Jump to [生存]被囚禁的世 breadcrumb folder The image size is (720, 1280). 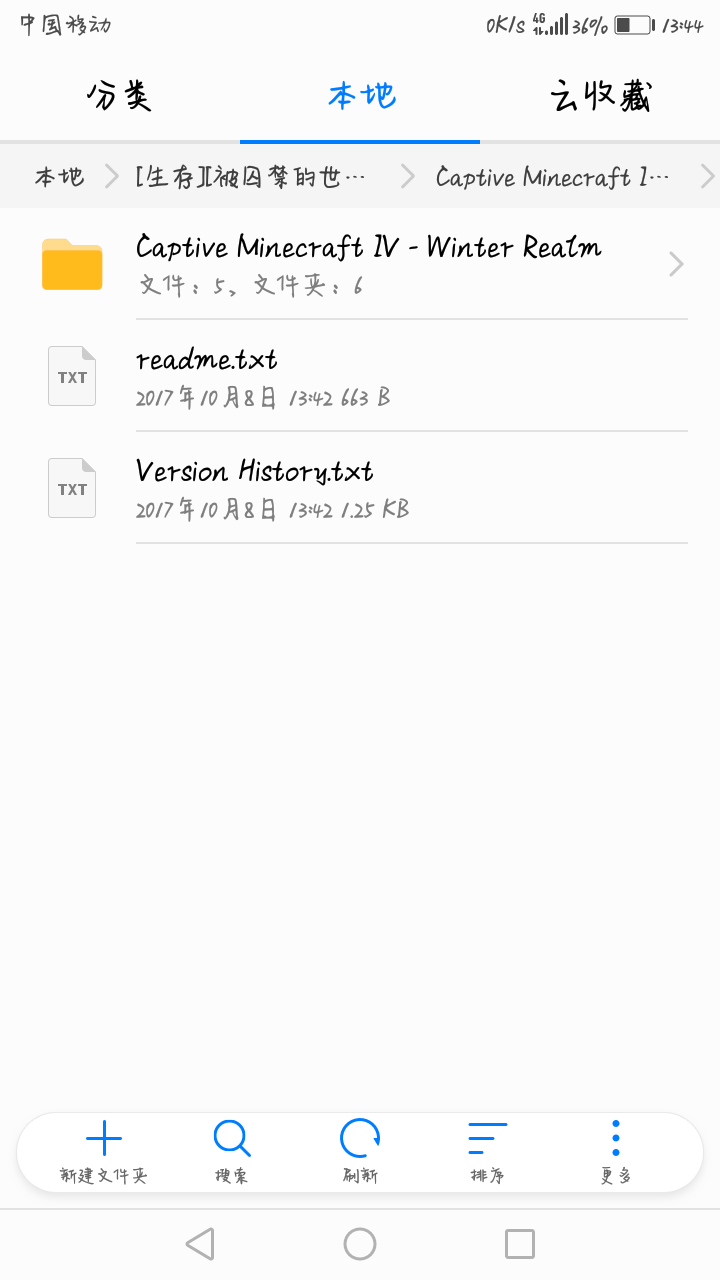tap(250, 177)
